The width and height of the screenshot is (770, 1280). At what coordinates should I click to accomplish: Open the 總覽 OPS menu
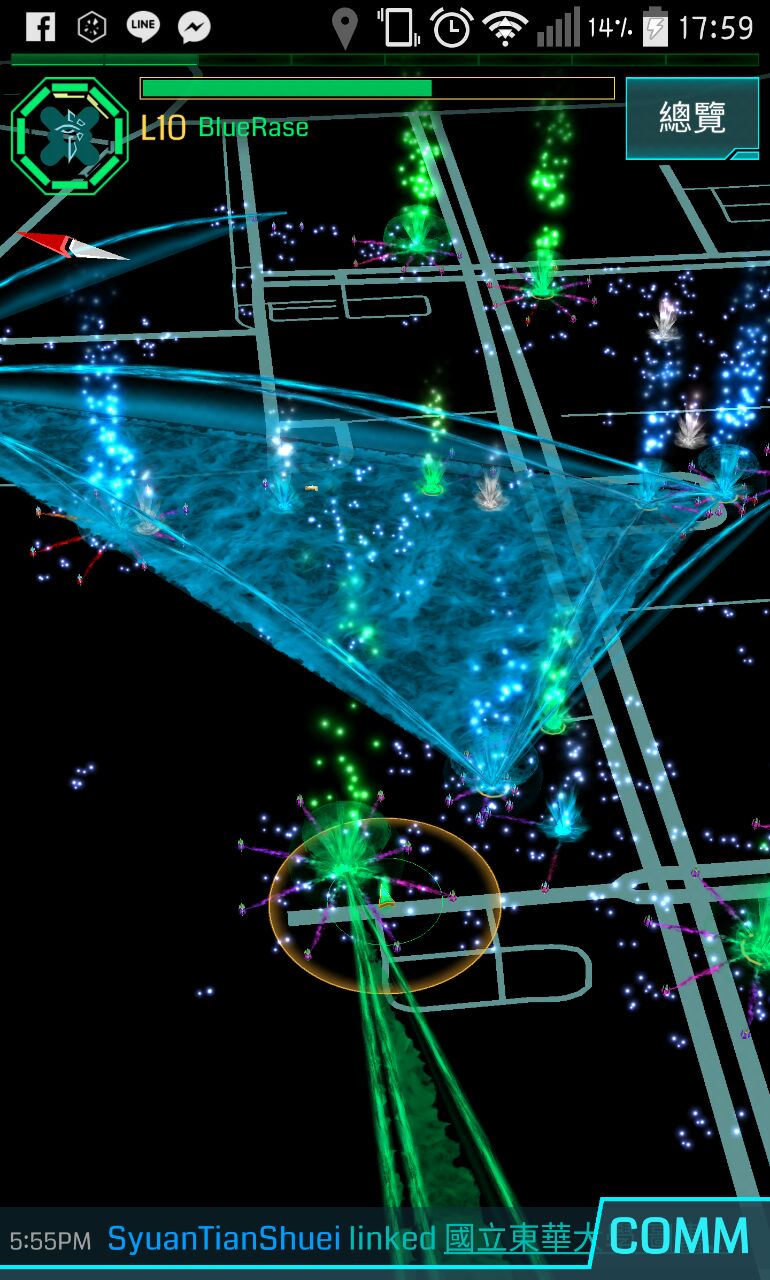[x=691, y=118]
